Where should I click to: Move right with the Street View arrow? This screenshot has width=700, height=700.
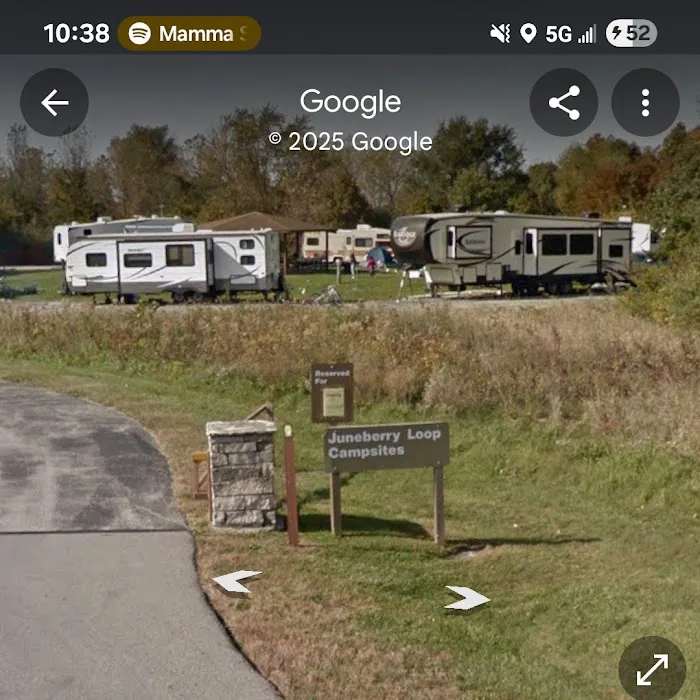pyautogui.click(x=467, y=598)
